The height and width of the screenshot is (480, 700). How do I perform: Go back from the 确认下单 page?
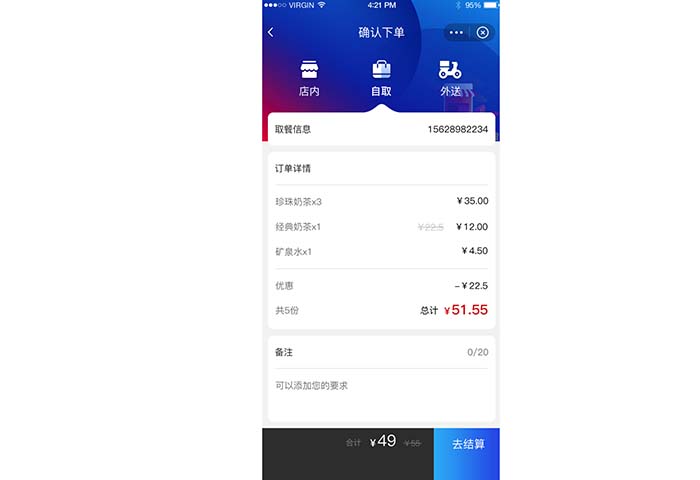pyautogui.click(x=271, y=32)
